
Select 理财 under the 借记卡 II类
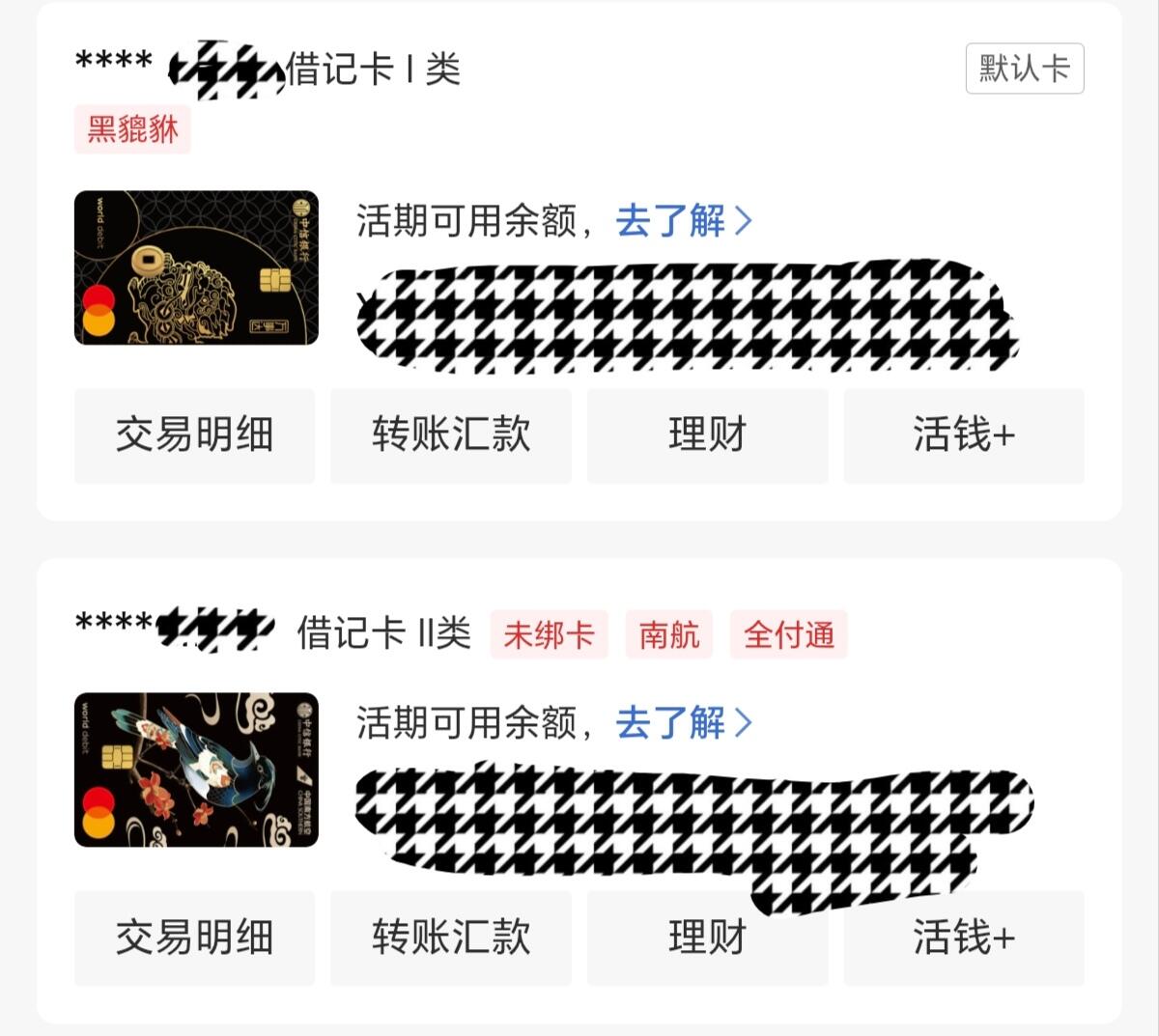coord(707,938)
